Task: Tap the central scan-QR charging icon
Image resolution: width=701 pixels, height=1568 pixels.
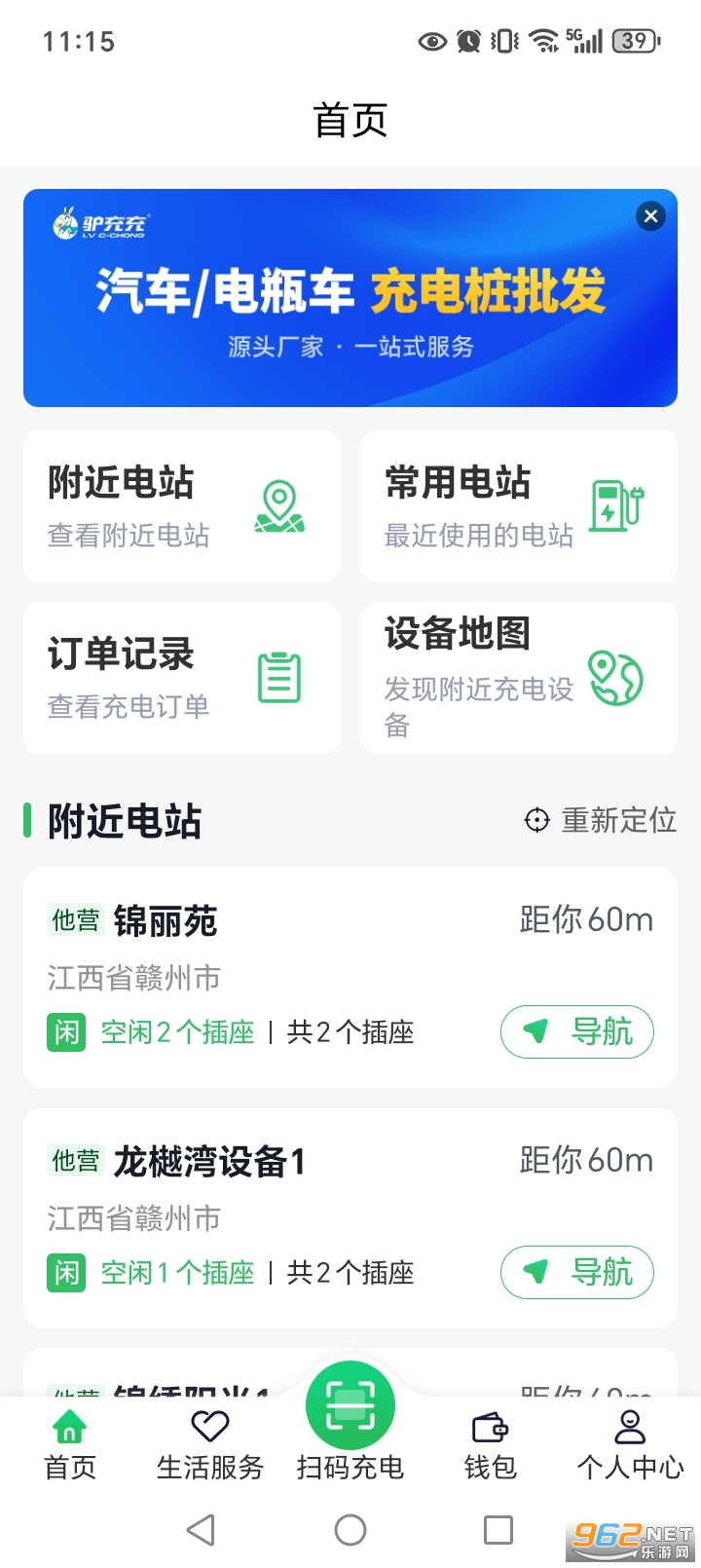Action: pyautogui.click(x=350, y=1403)
